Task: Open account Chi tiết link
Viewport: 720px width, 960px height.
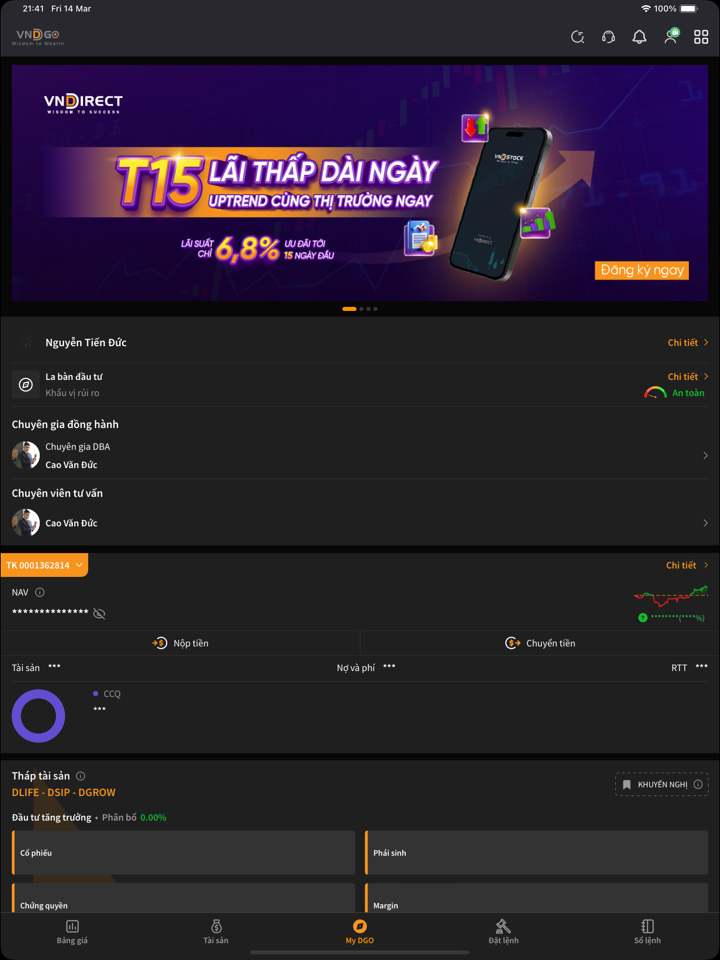Action: [x=686, y=565]
